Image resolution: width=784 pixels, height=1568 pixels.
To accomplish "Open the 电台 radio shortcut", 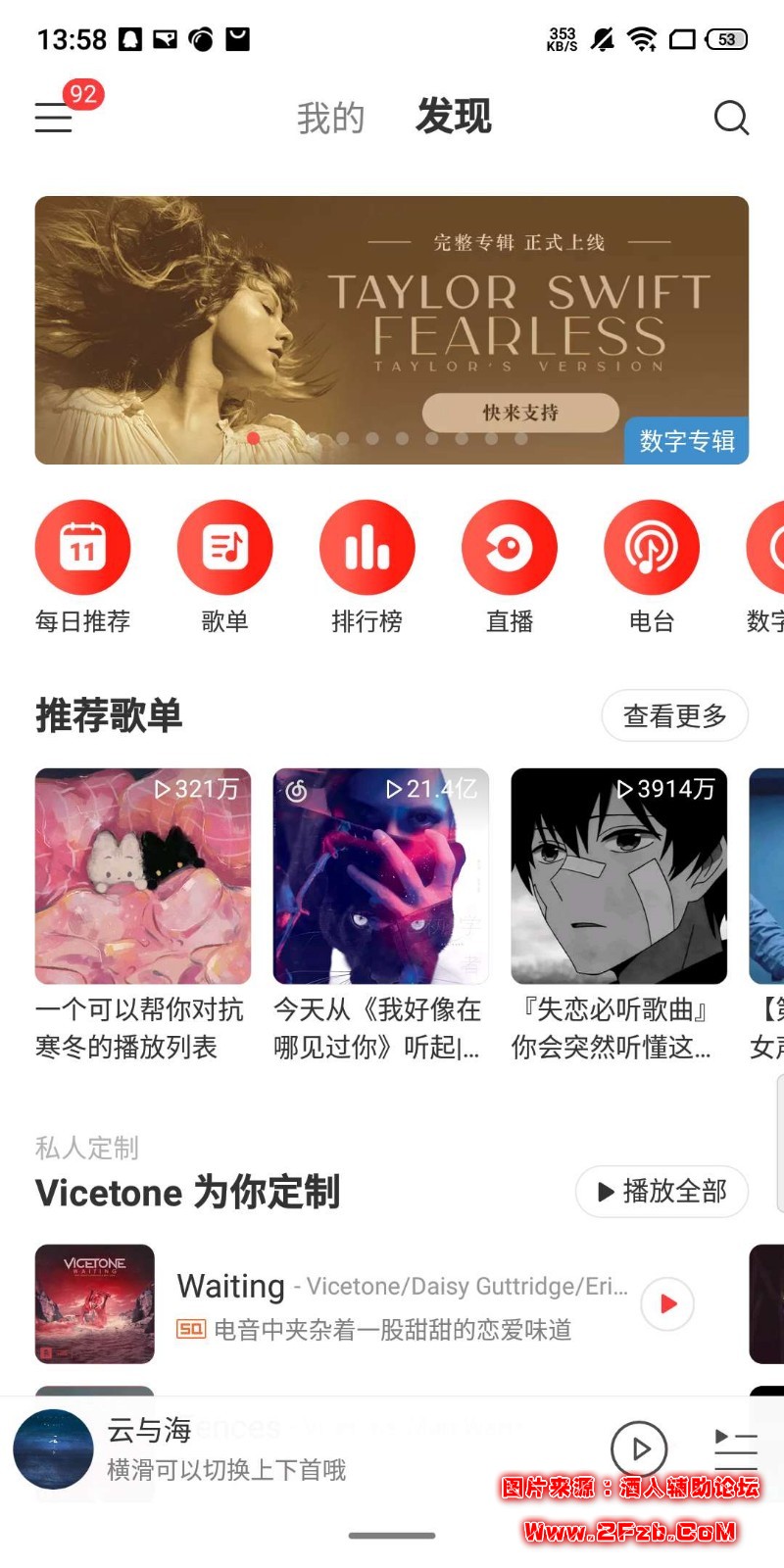I will [x=652, y=548].
